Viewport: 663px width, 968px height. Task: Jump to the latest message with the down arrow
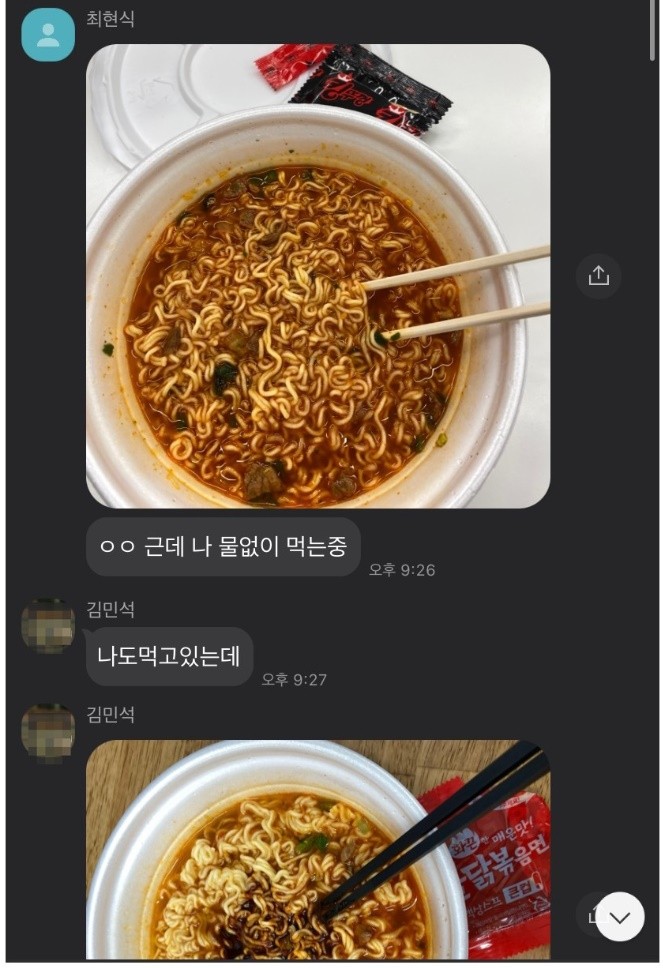pos(620,916)
